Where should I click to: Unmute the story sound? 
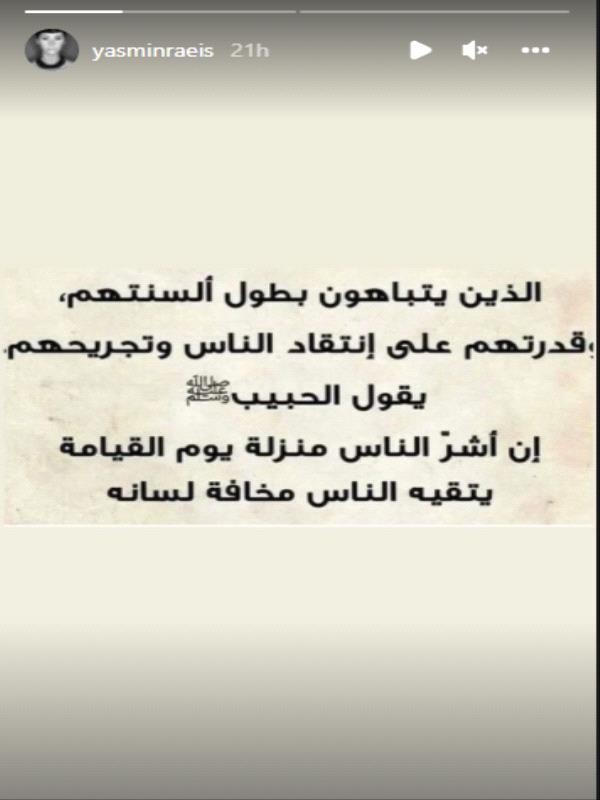pos(474,50)
